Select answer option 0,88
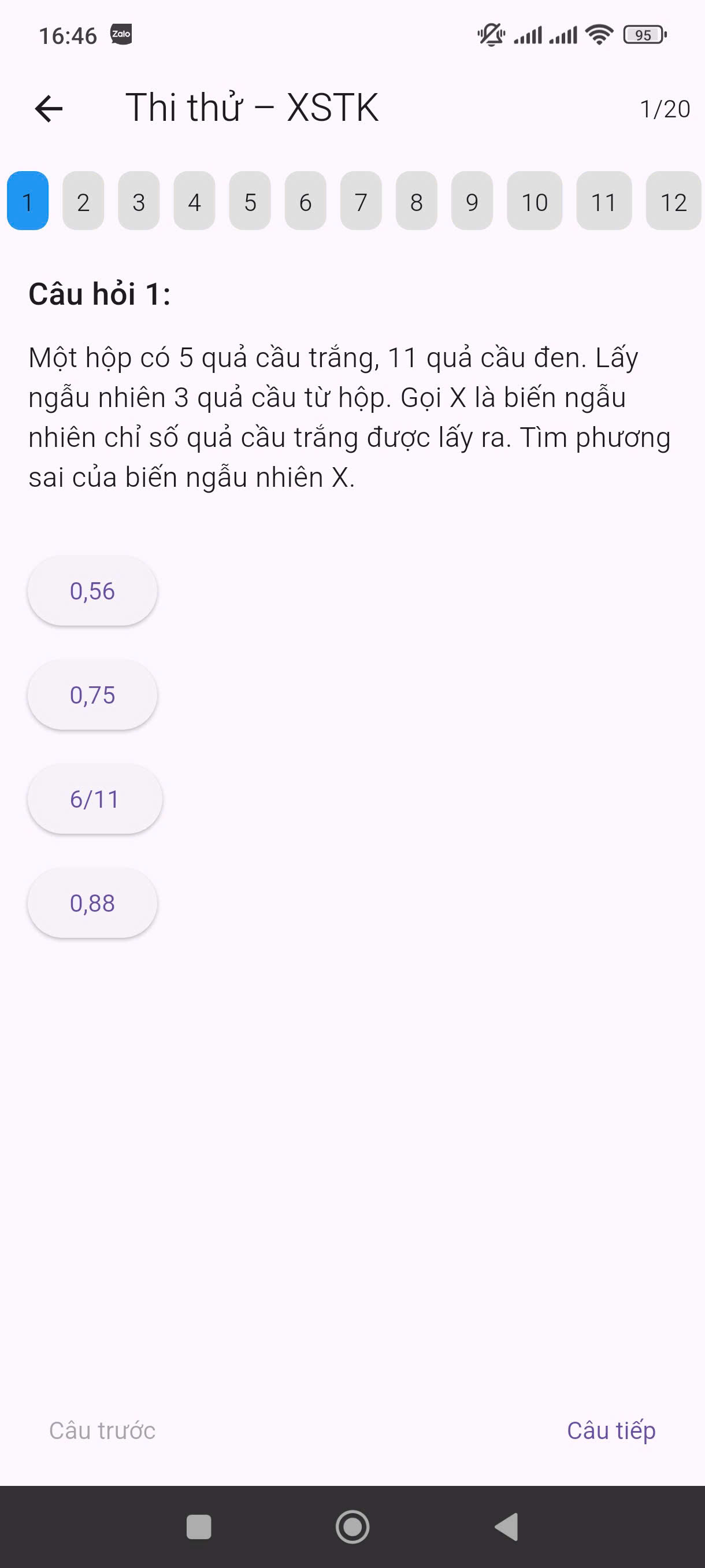Viewport: 705px width, 1568px height. pos(92,903)
